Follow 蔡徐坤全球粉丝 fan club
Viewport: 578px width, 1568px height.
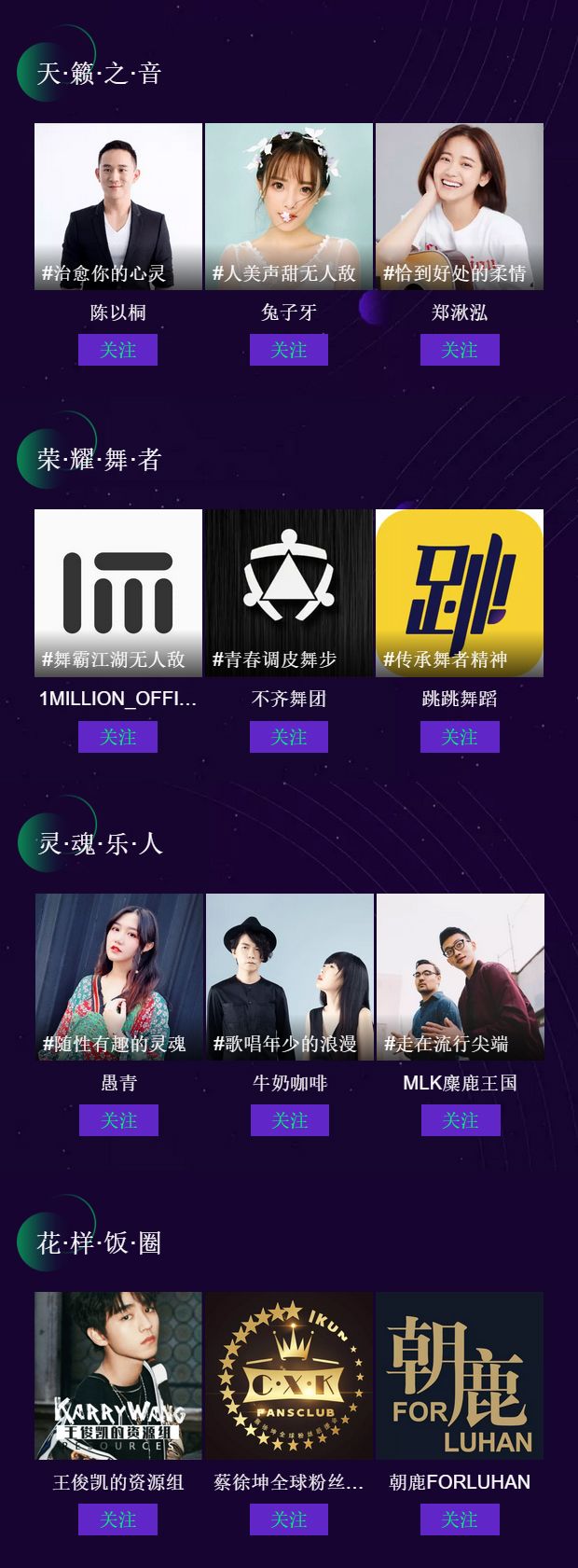[288, 1519]
